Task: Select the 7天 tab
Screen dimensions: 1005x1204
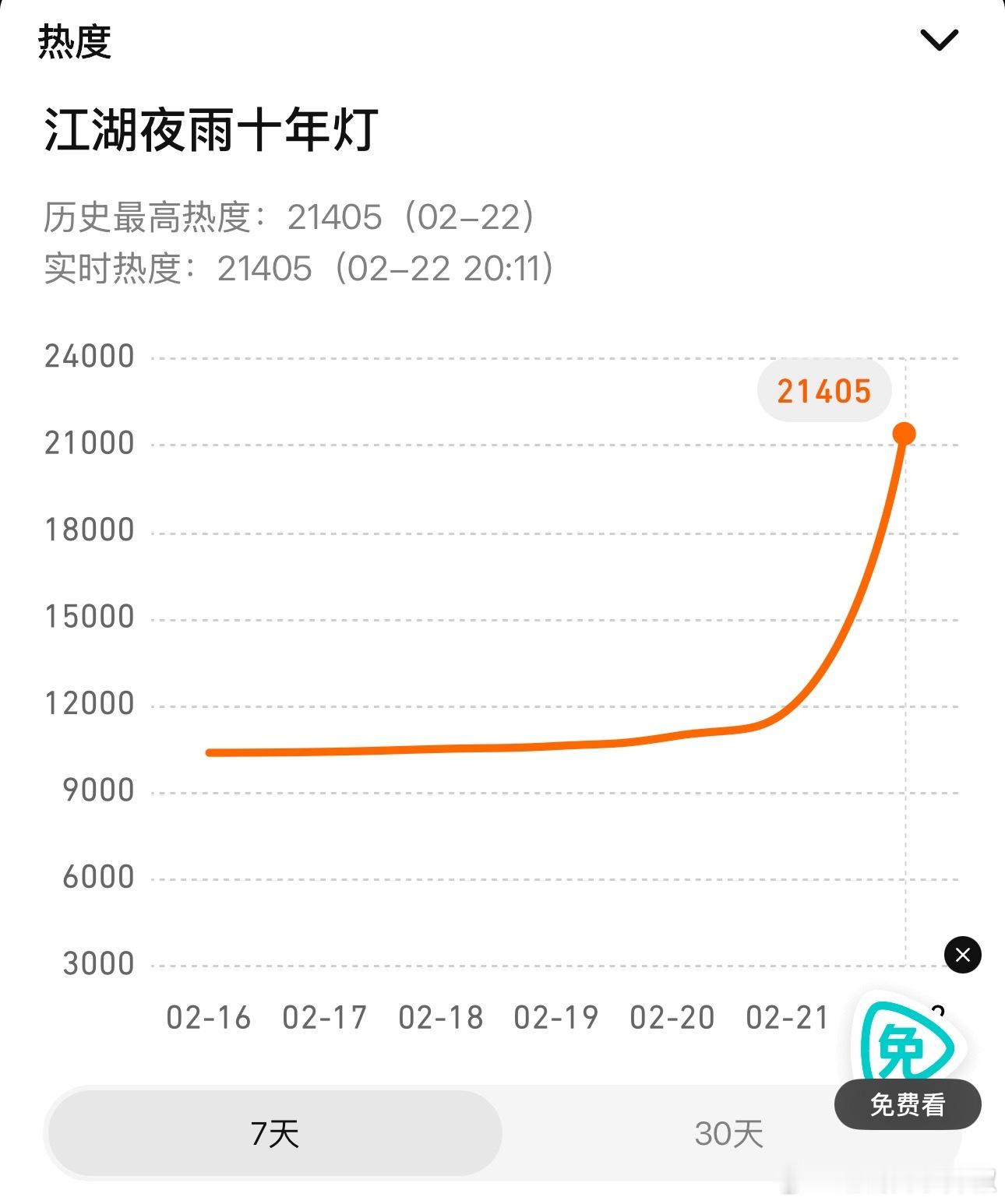Action: coord(273,1134)
